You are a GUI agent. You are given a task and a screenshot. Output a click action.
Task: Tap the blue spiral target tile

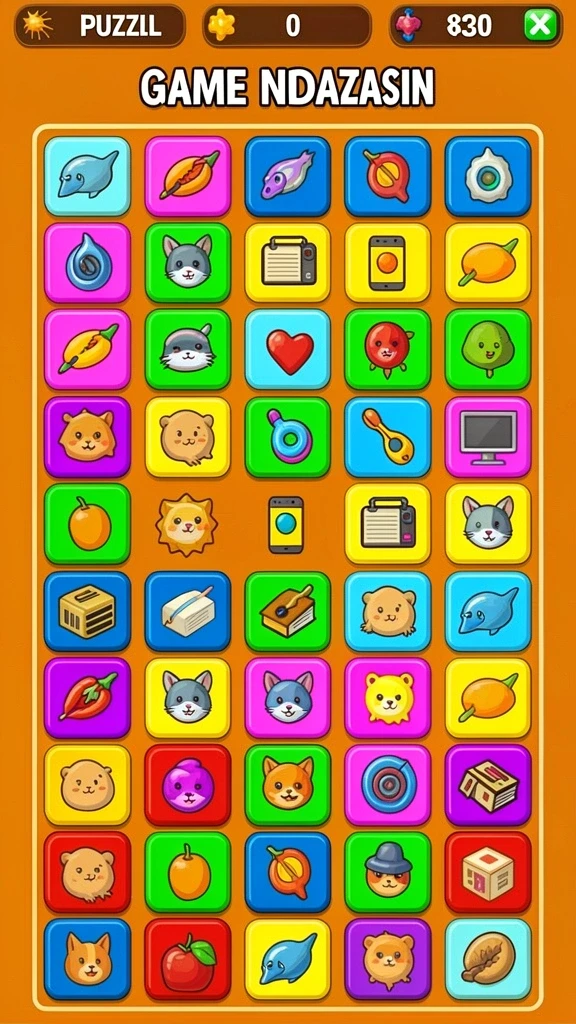(x=388, y=785)
